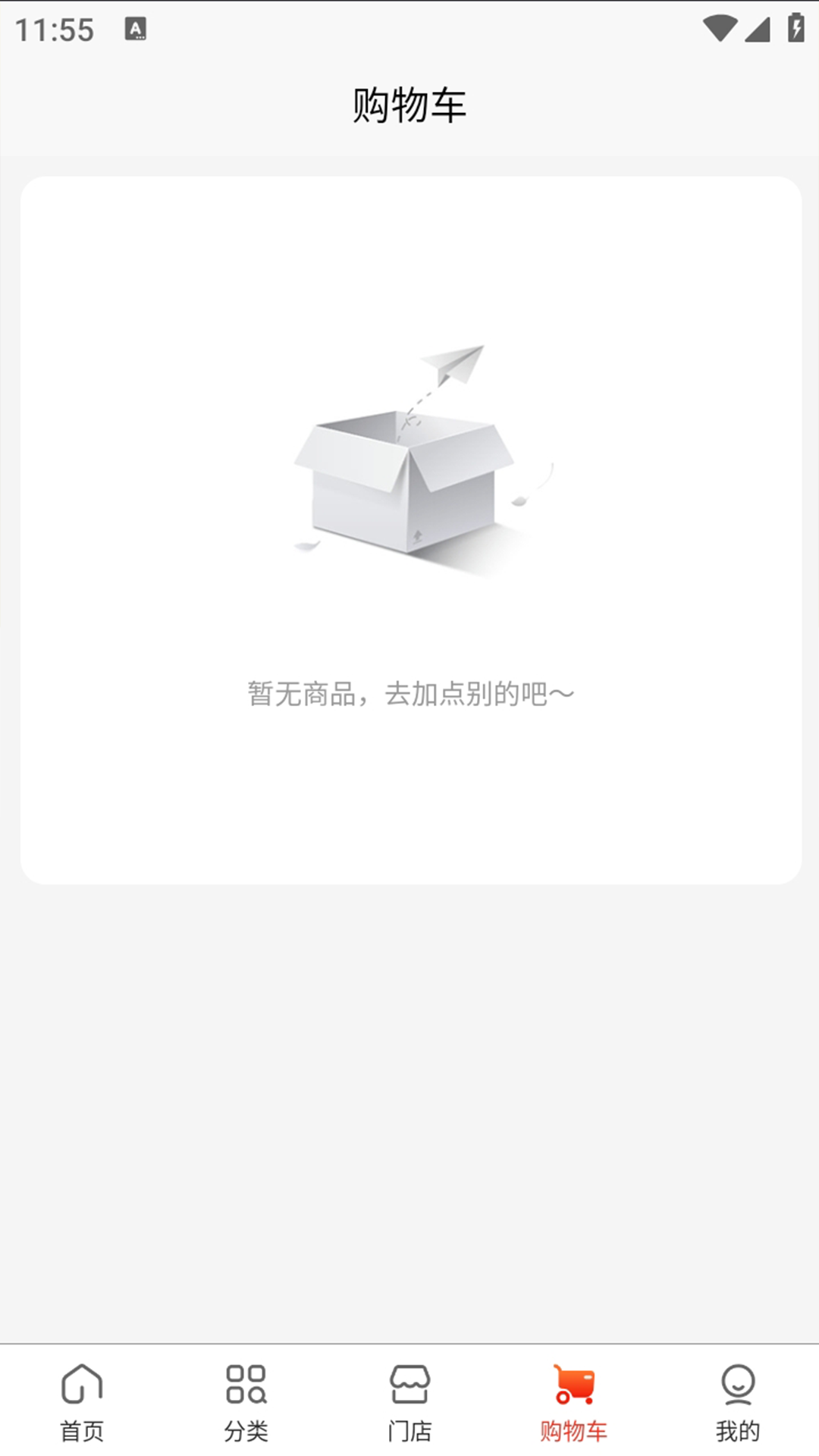The height and width of the screenshot is (1456, 819).
Task: Open the 分类 categories grid icon
Action: tap(246, 1384)
